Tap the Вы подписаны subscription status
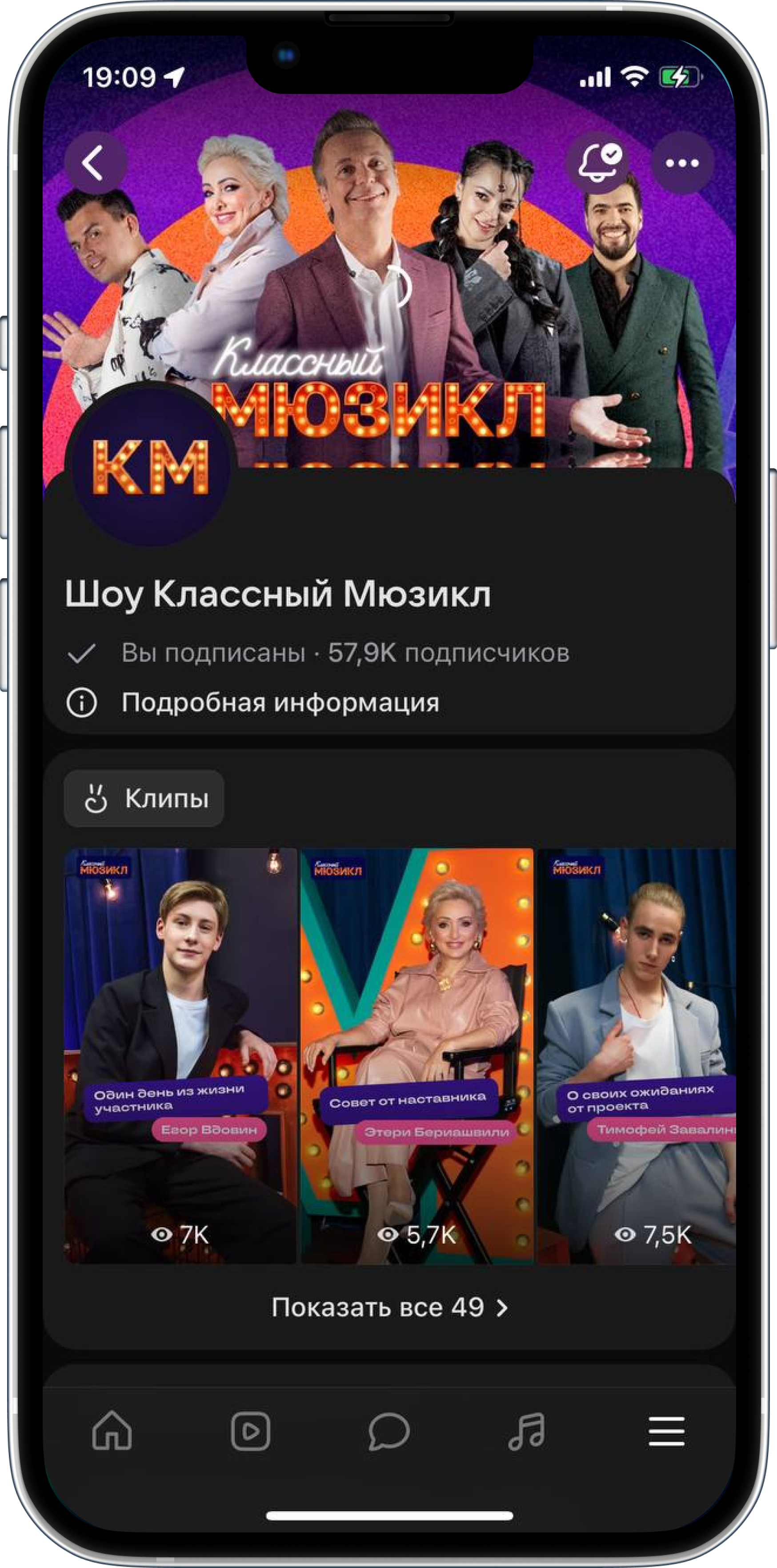 tap(212, 653)
